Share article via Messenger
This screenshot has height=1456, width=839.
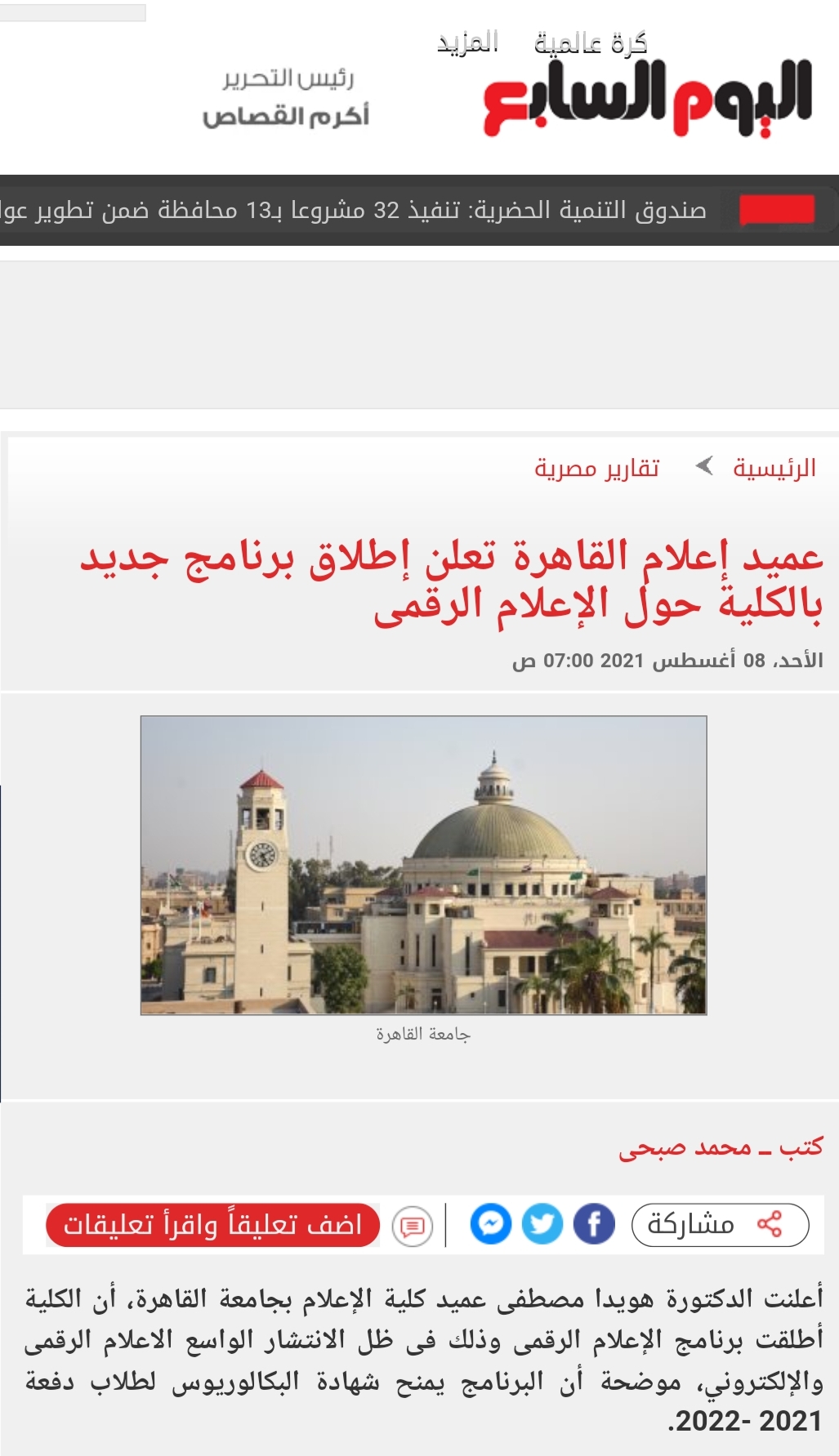click(x=491, y=1224)
